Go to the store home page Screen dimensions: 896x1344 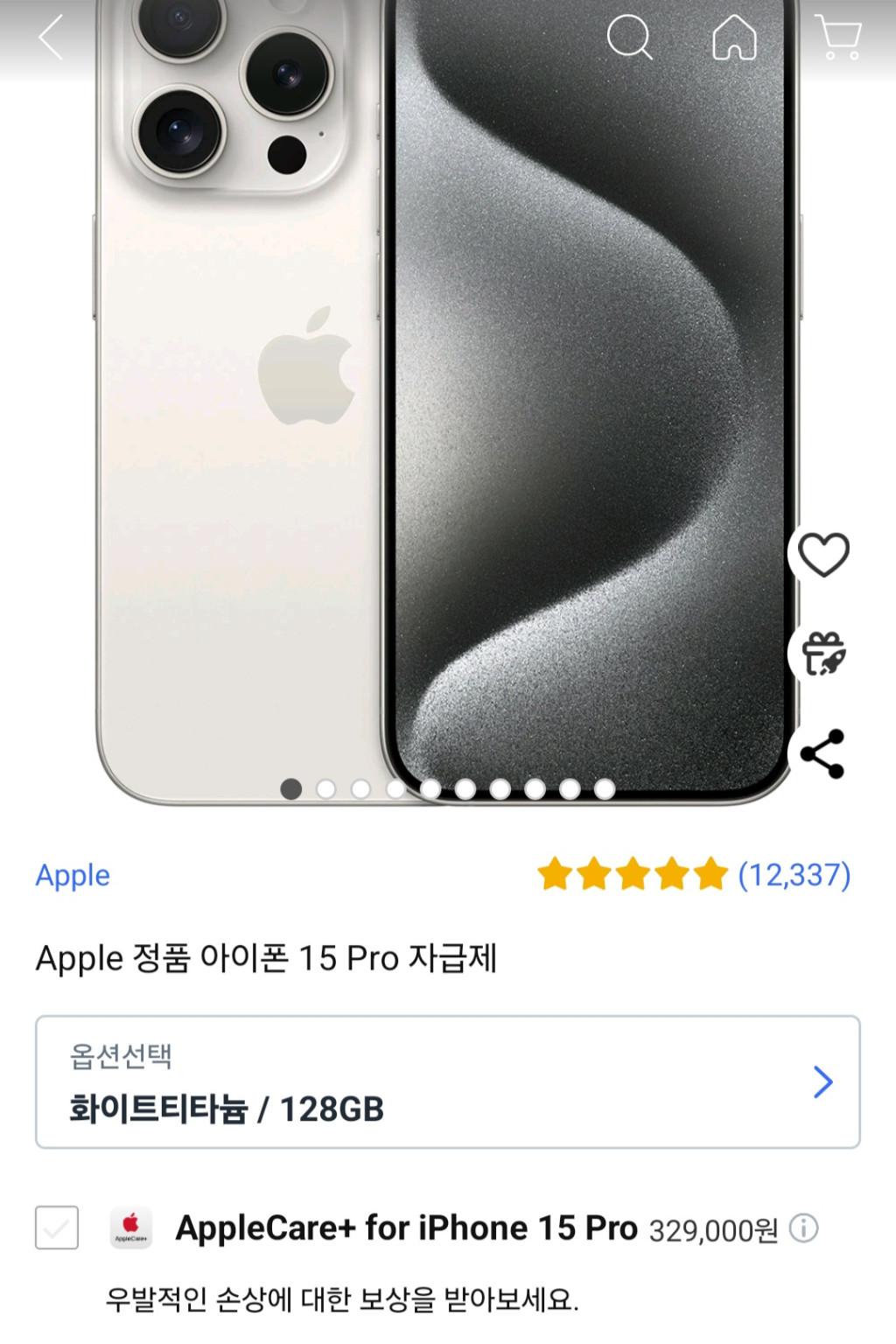[734, 38]
